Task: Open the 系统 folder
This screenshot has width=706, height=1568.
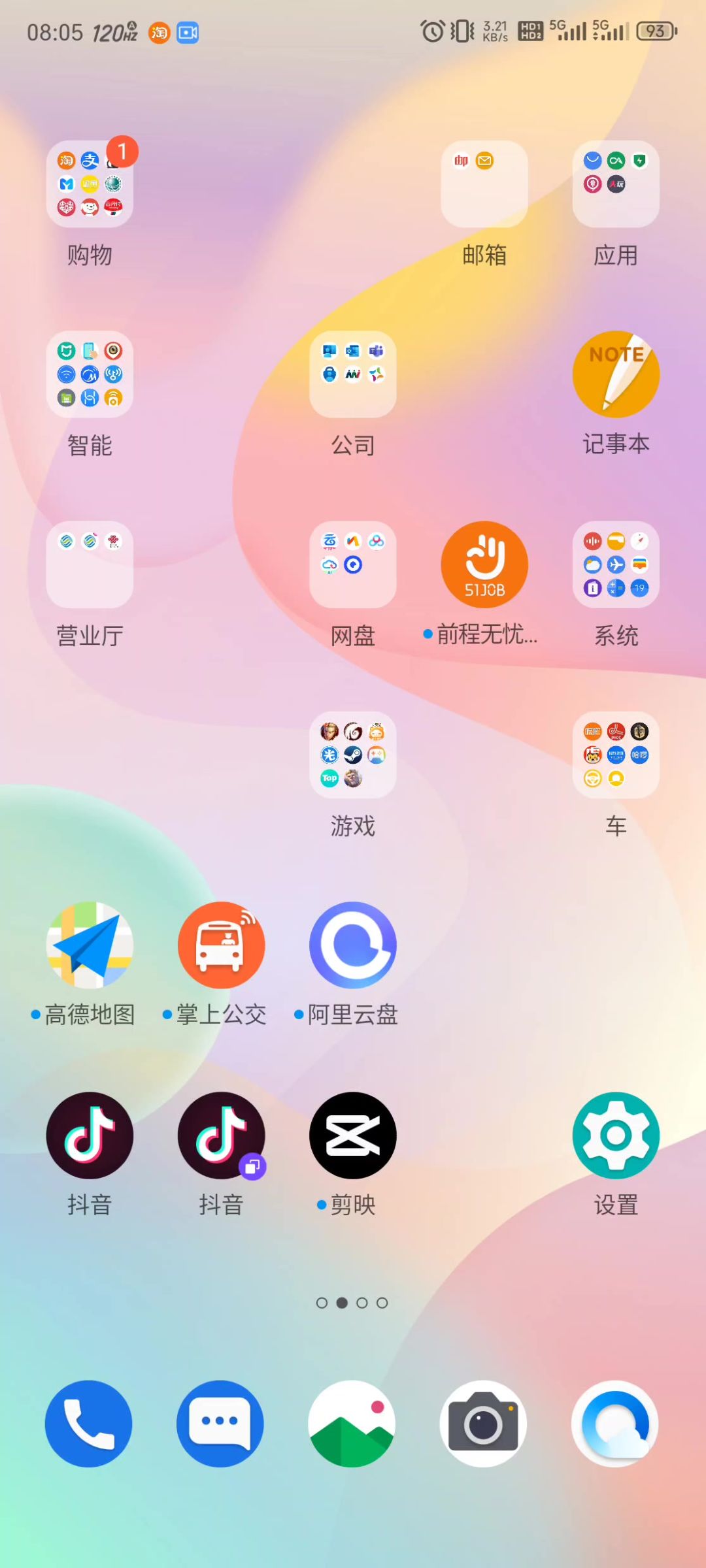Action: (616, 564)
